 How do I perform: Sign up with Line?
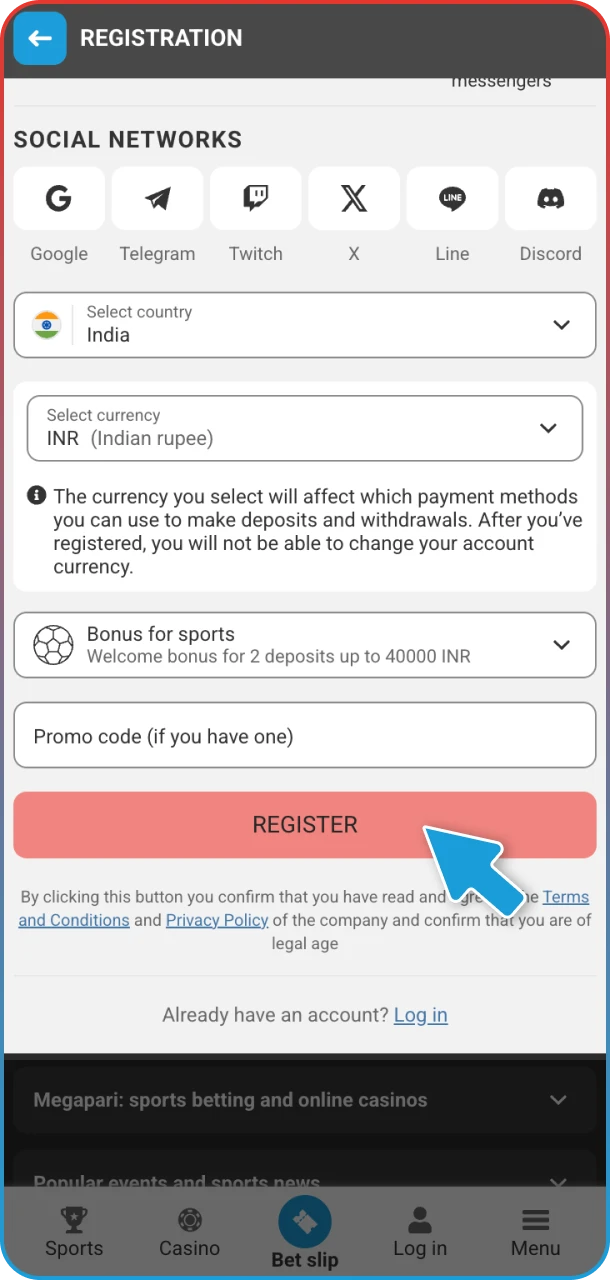click(x=452, y=199)
